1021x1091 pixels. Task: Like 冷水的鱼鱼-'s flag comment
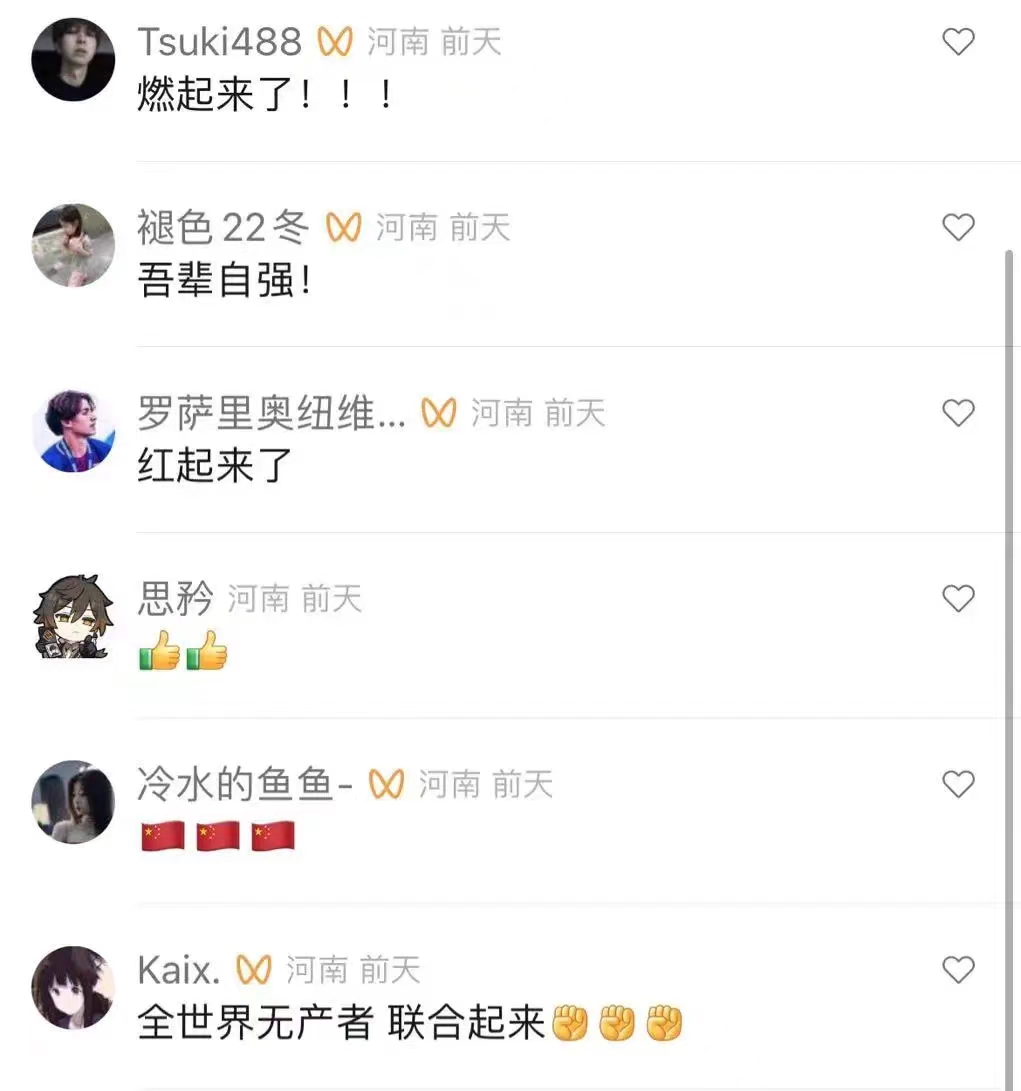point(958,785)
